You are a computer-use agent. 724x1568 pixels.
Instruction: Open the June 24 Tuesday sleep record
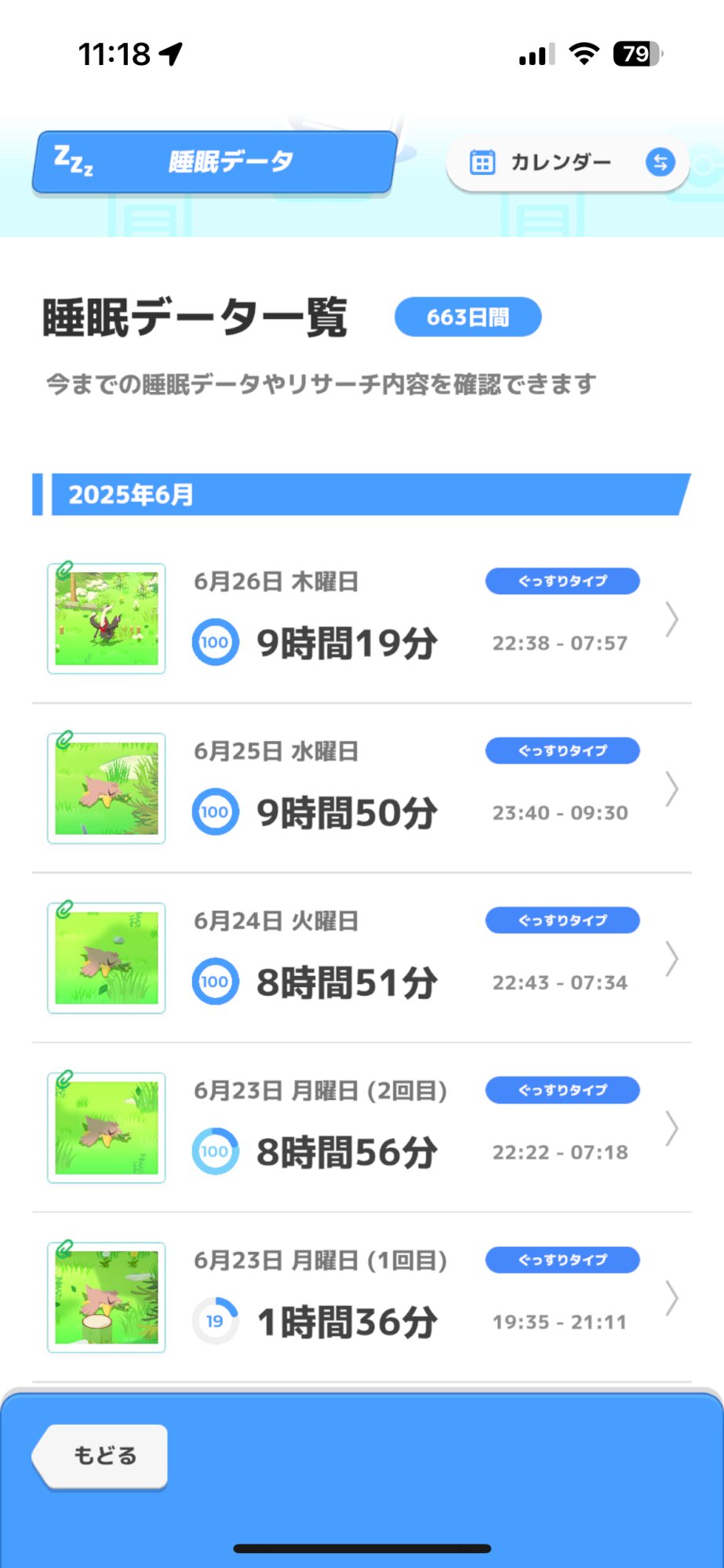pyautogui.click(x=361, y=958)
